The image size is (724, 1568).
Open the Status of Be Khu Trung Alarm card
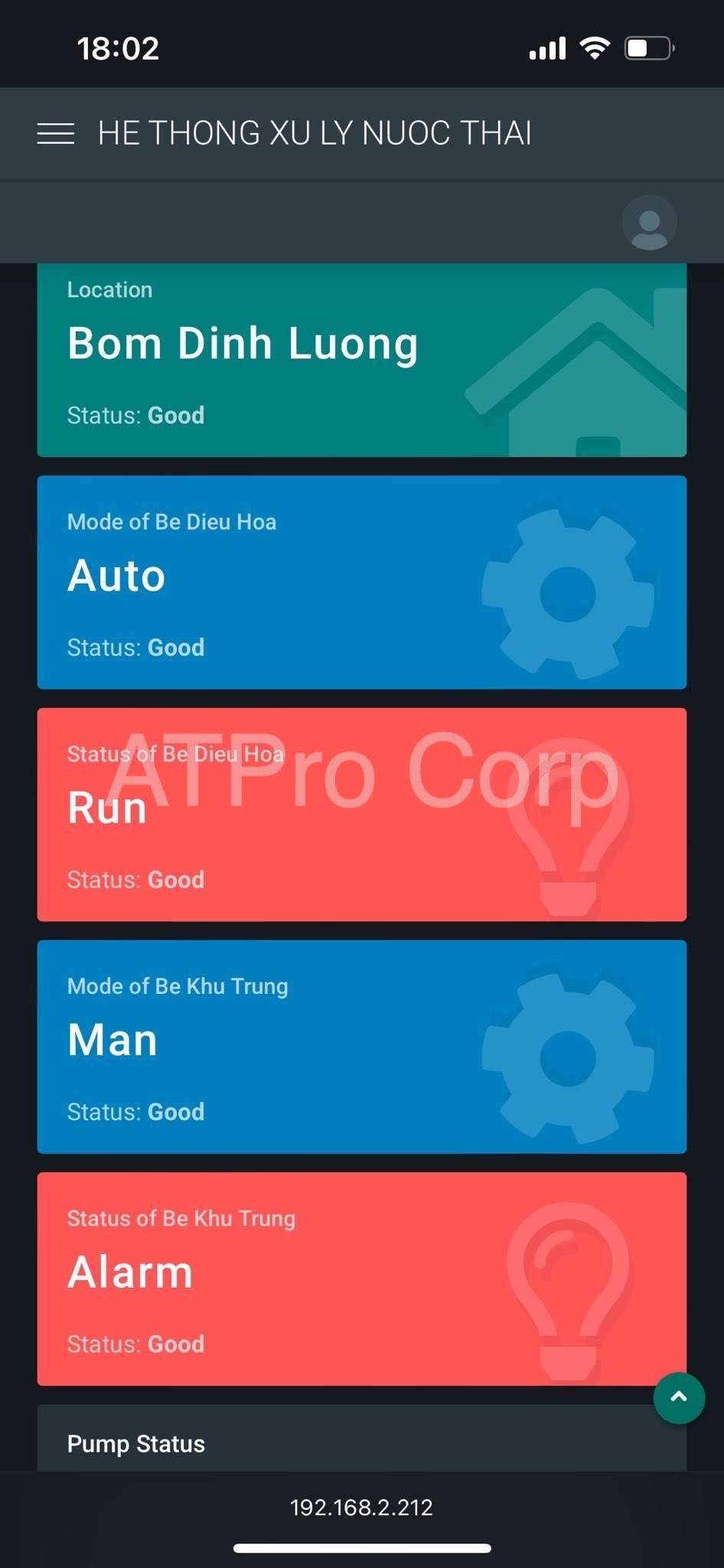coord(361,1279)
